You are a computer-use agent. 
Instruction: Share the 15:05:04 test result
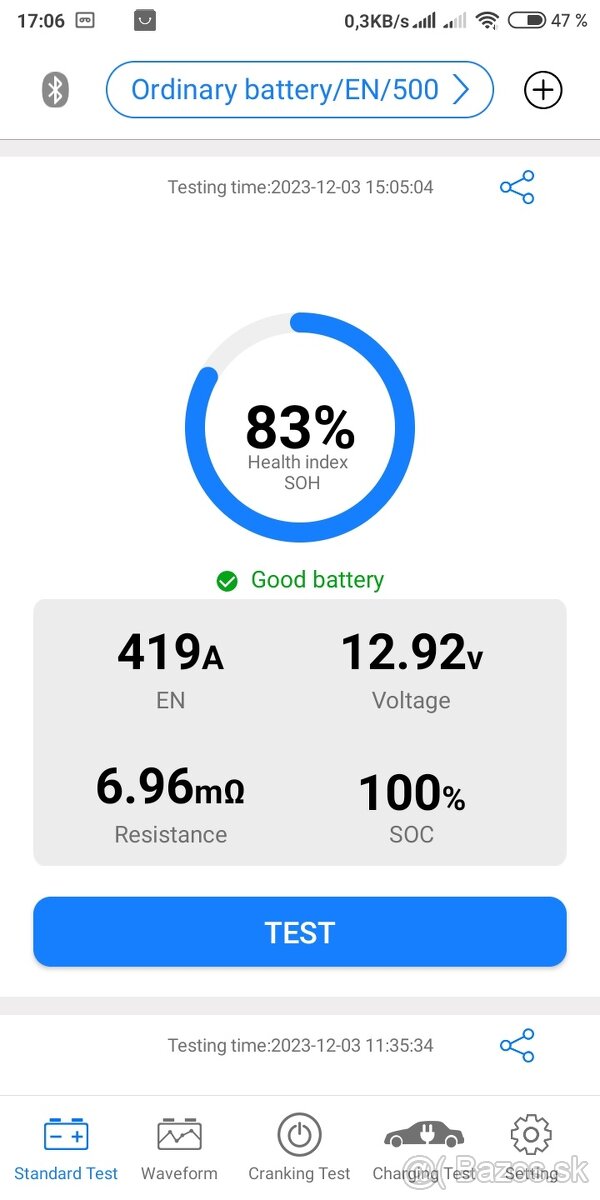517,187
